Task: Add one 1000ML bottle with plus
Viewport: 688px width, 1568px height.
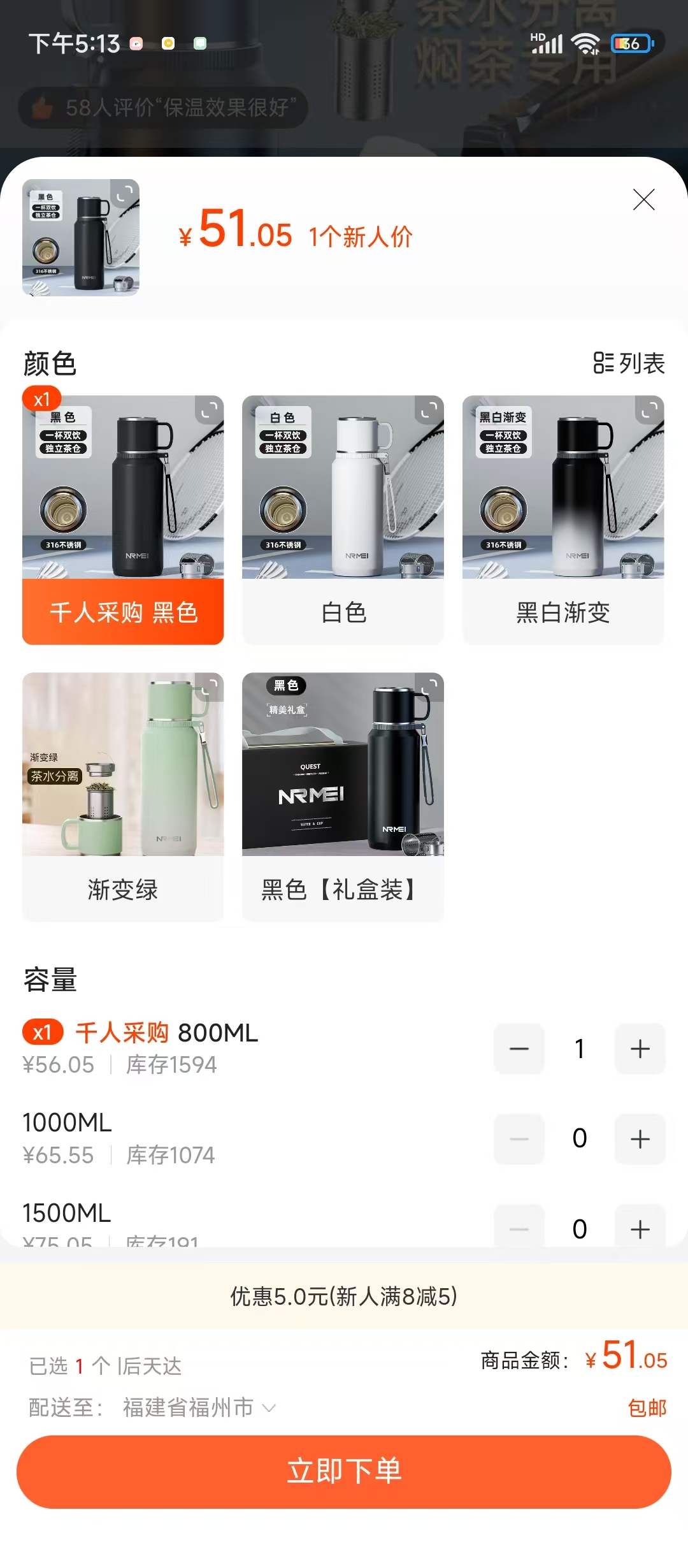Action: click(640, 1139)
